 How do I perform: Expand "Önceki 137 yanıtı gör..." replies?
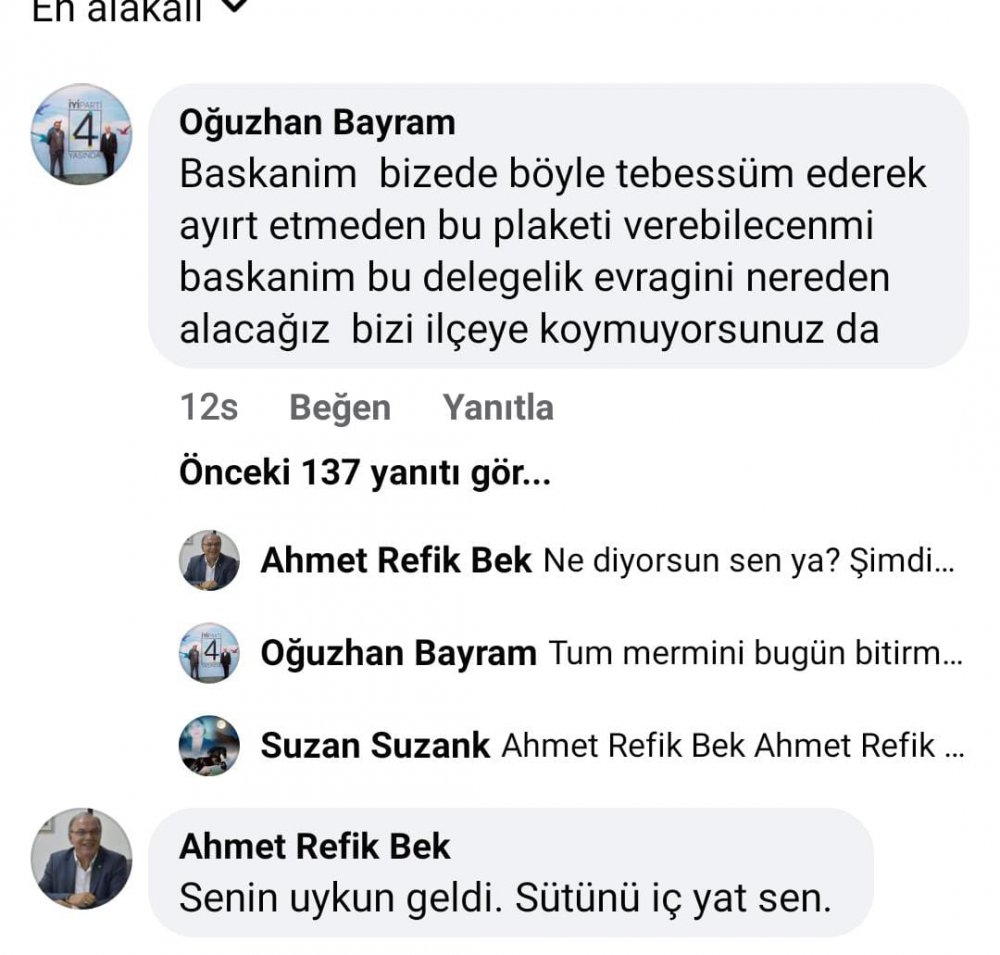tap(364, 473)
